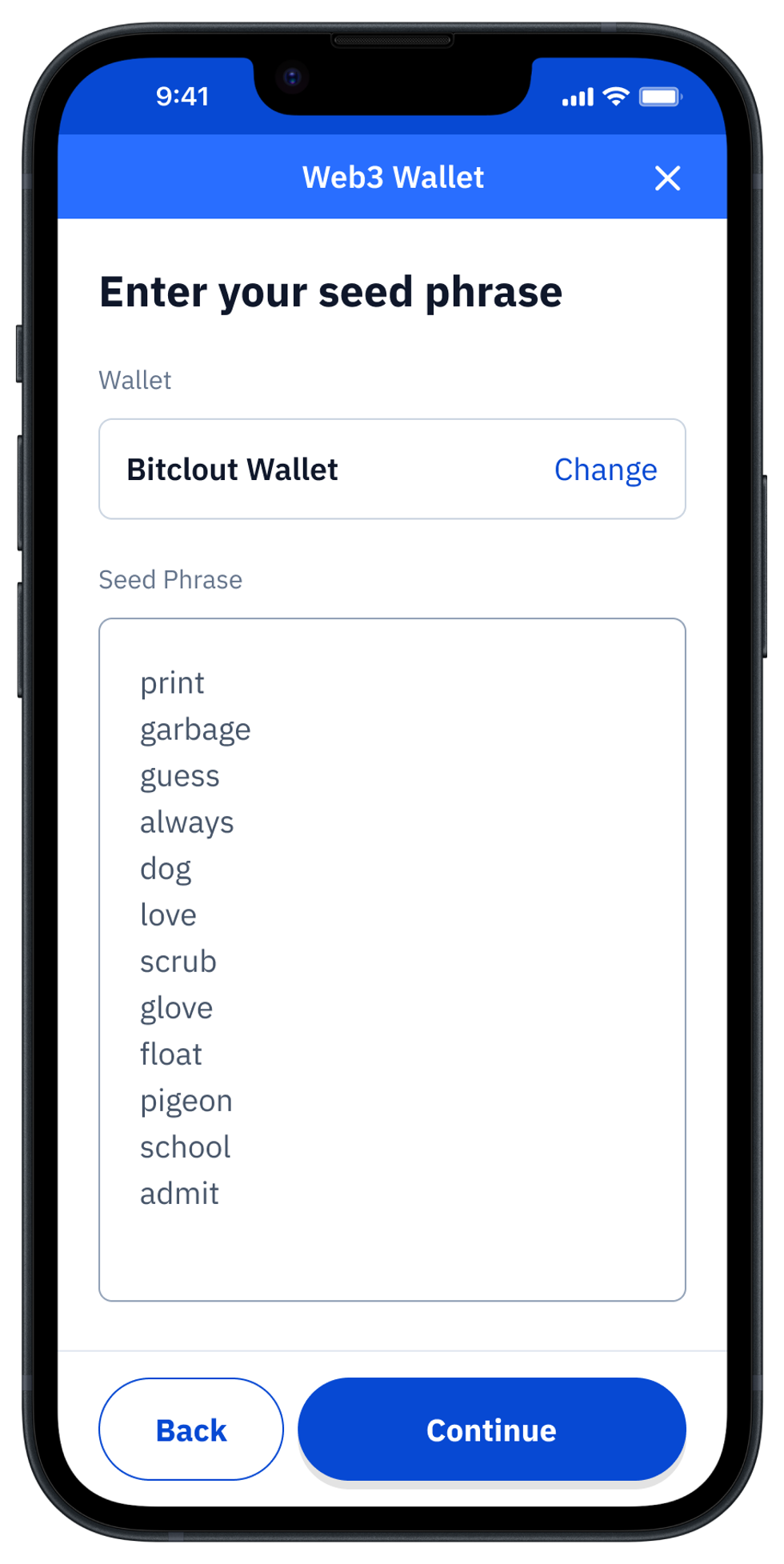Viewport: 784px width, 1564px height.
Task: Continue with the entered seed phrase
Action: pos(491,1430)
